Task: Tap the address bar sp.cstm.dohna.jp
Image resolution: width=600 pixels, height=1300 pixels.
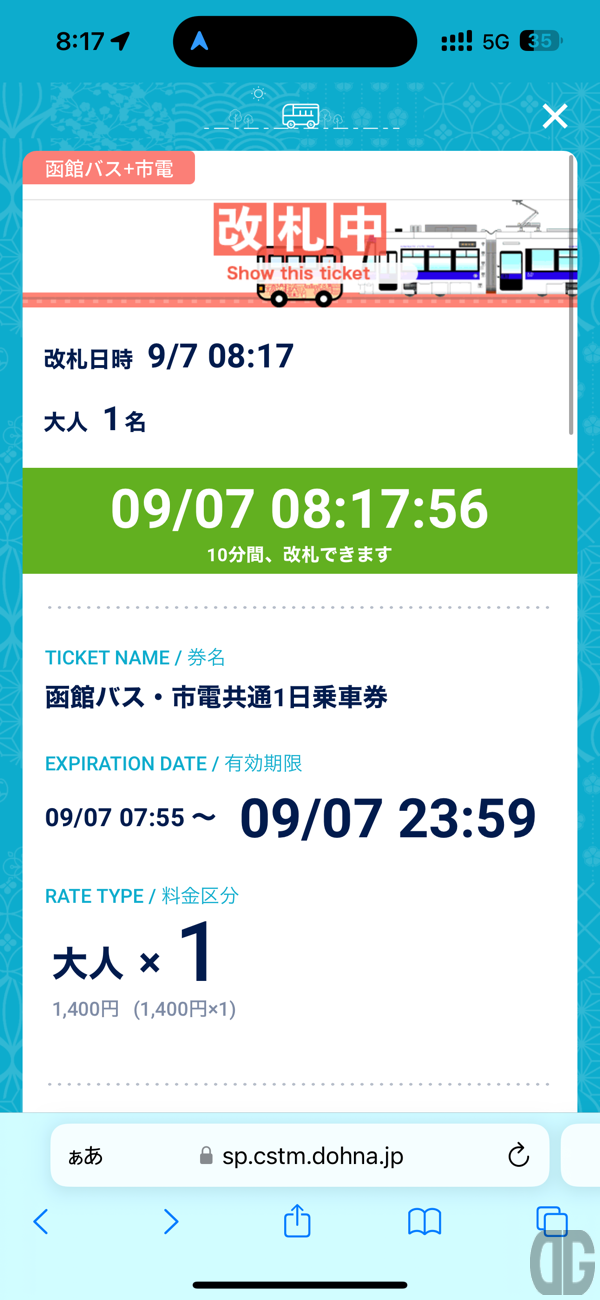Action: coord(312,1156)
